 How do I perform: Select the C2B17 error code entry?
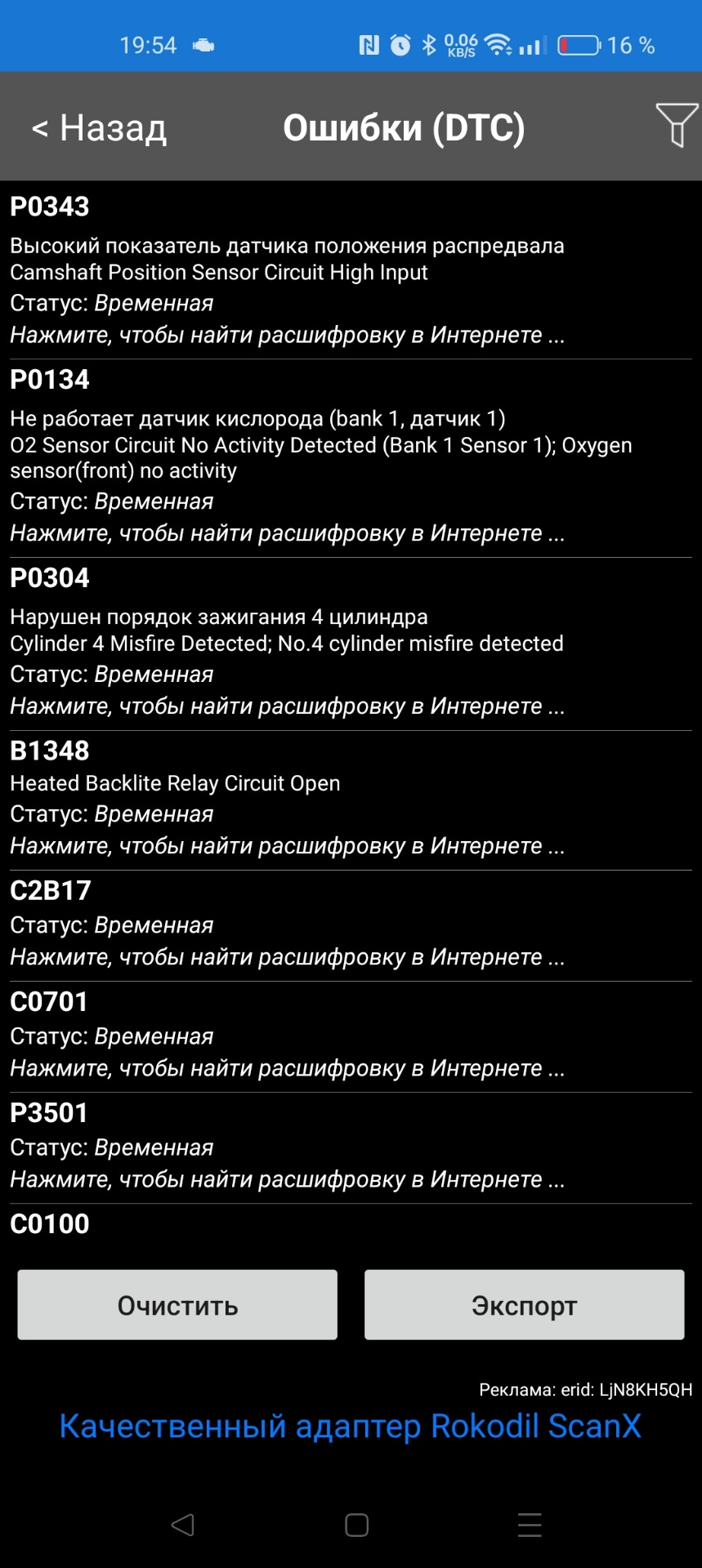click(286, 956)
